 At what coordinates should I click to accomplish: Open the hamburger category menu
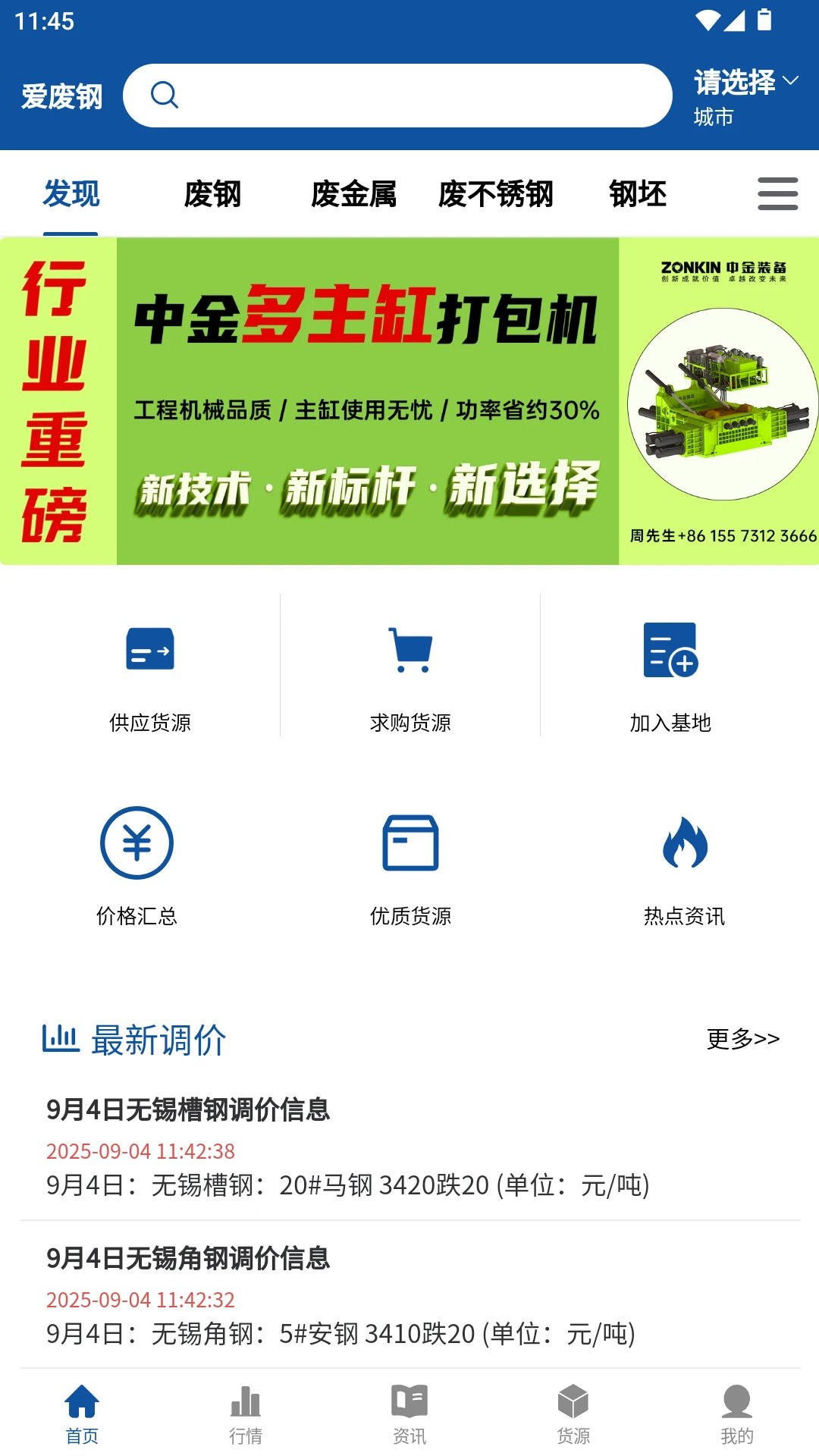pos(777,194)
